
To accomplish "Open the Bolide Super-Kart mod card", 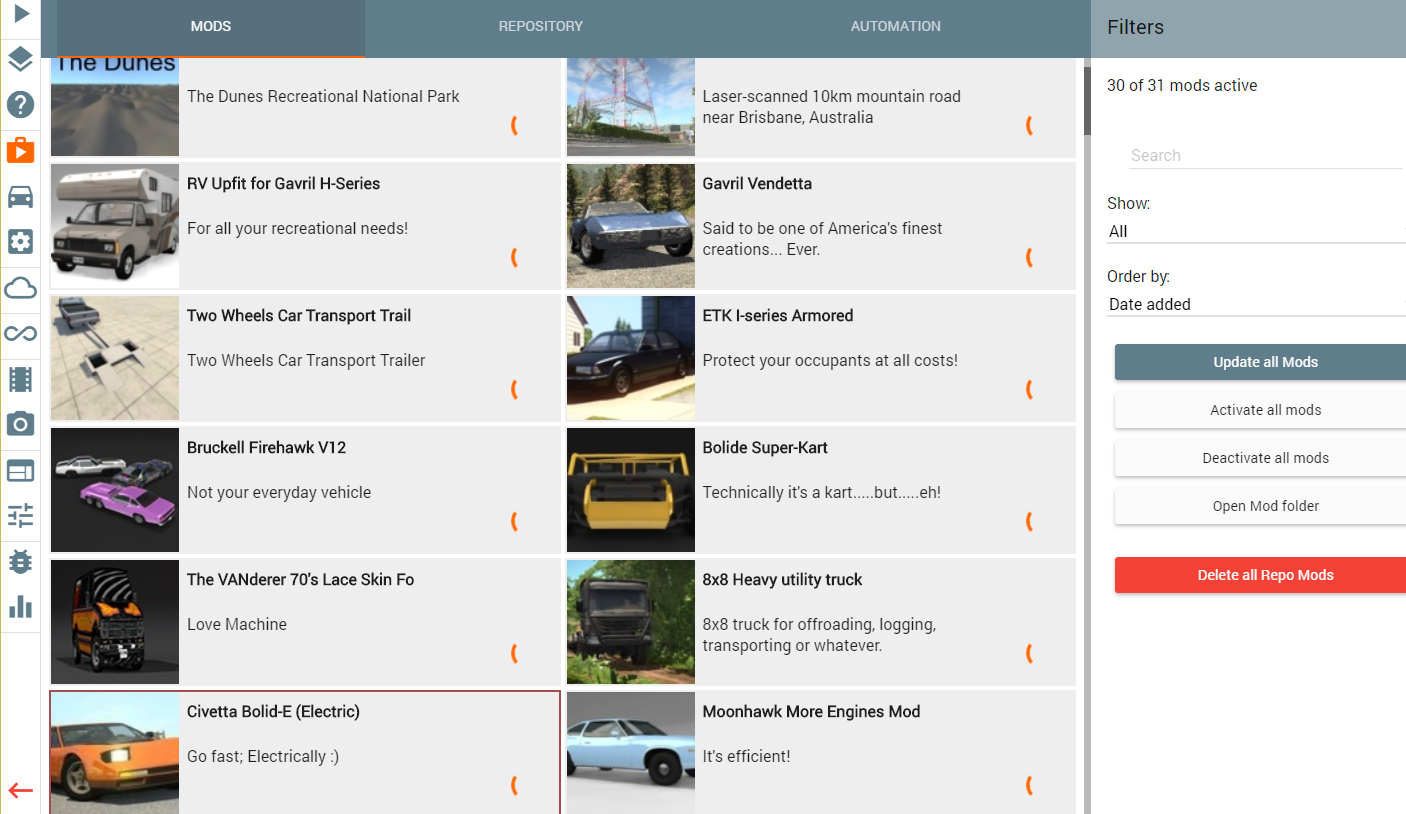I will click(820, 489).
